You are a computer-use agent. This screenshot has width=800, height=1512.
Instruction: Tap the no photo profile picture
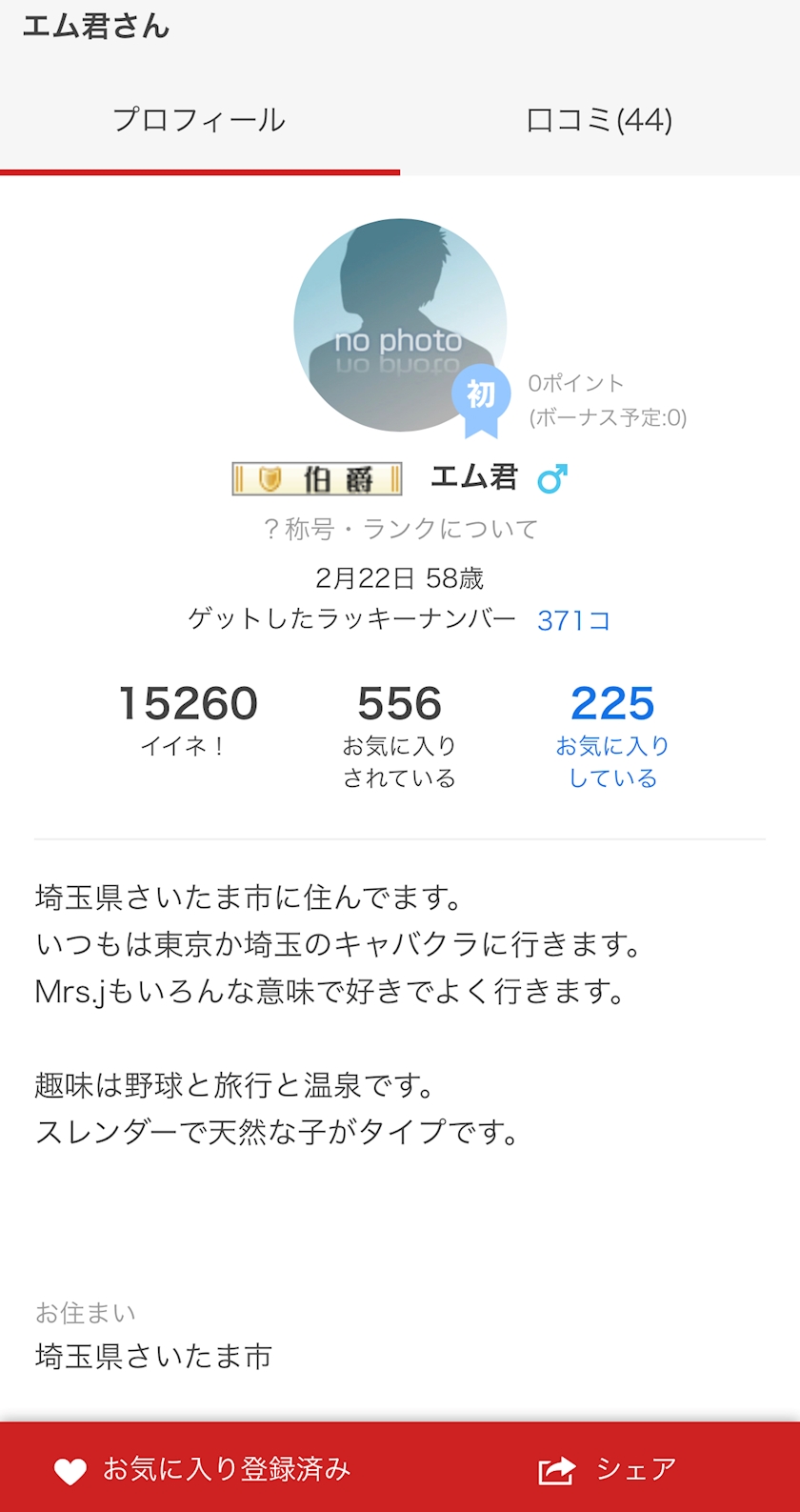point(400,325)
